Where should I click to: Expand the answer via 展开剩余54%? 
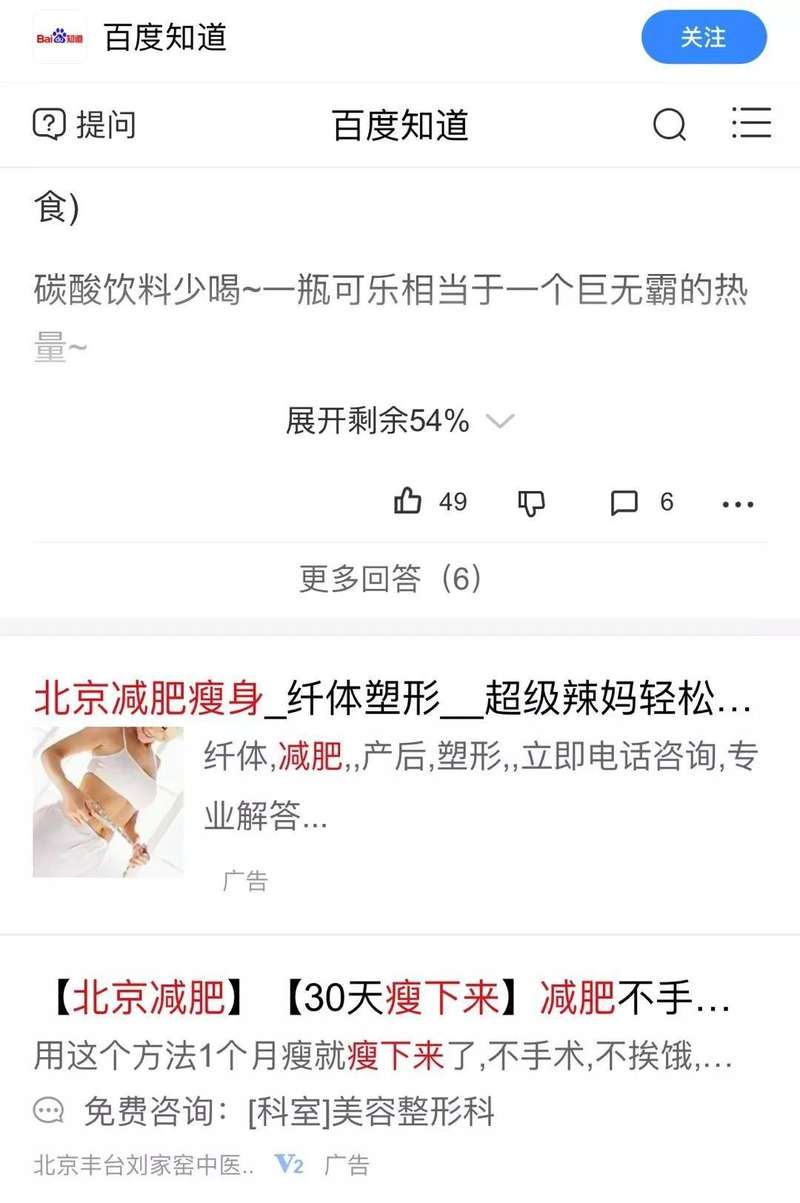[x=399, y=421]
